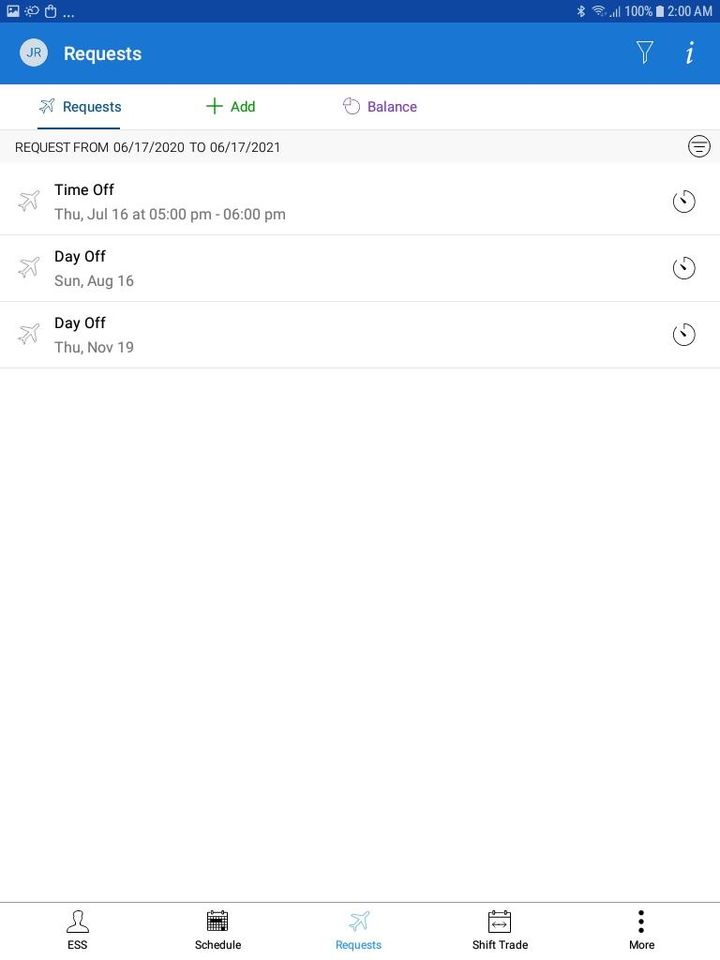Screen dimensions: 720x960
Task: Open the Add request tab
Action: click(231, 106)
